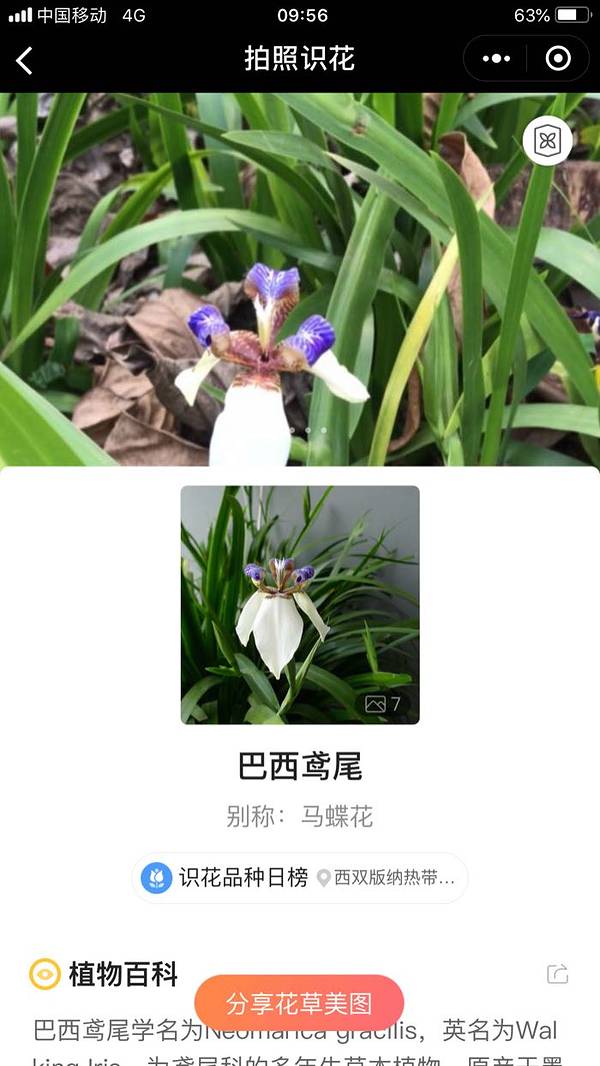
Task: Open the 巴西鸢尾 reference photo gallery
Action: [x=300, y=605]
